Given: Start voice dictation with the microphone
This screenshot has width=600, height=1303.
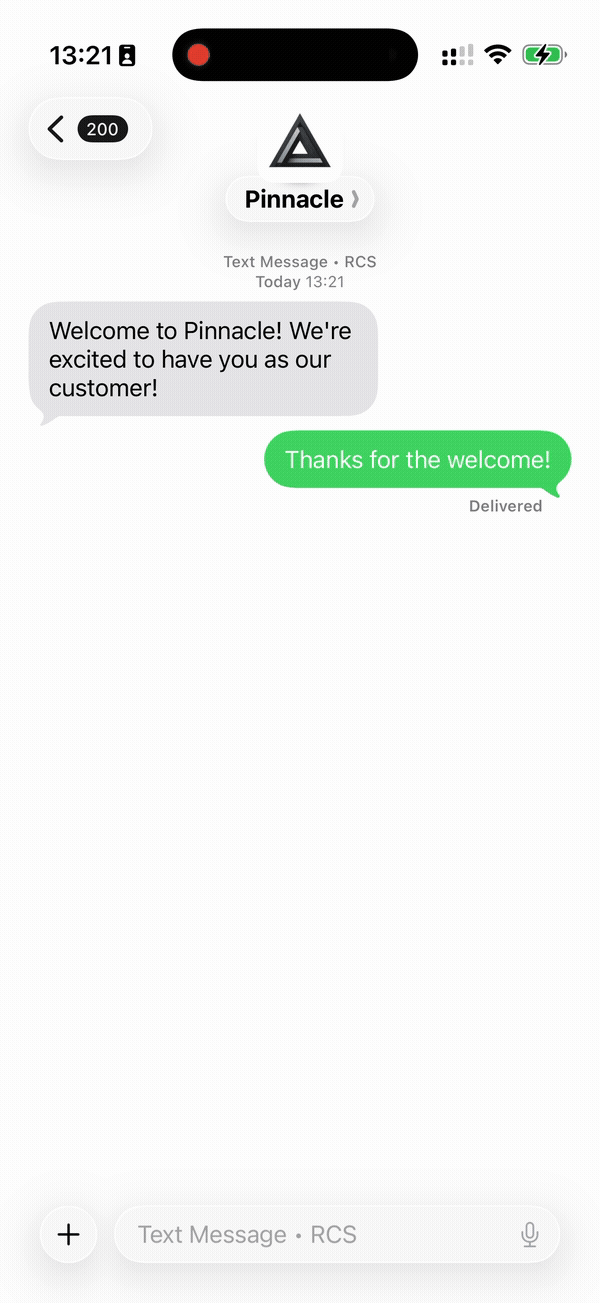Looking at the screenshot, I should [x=530, y=1235].
